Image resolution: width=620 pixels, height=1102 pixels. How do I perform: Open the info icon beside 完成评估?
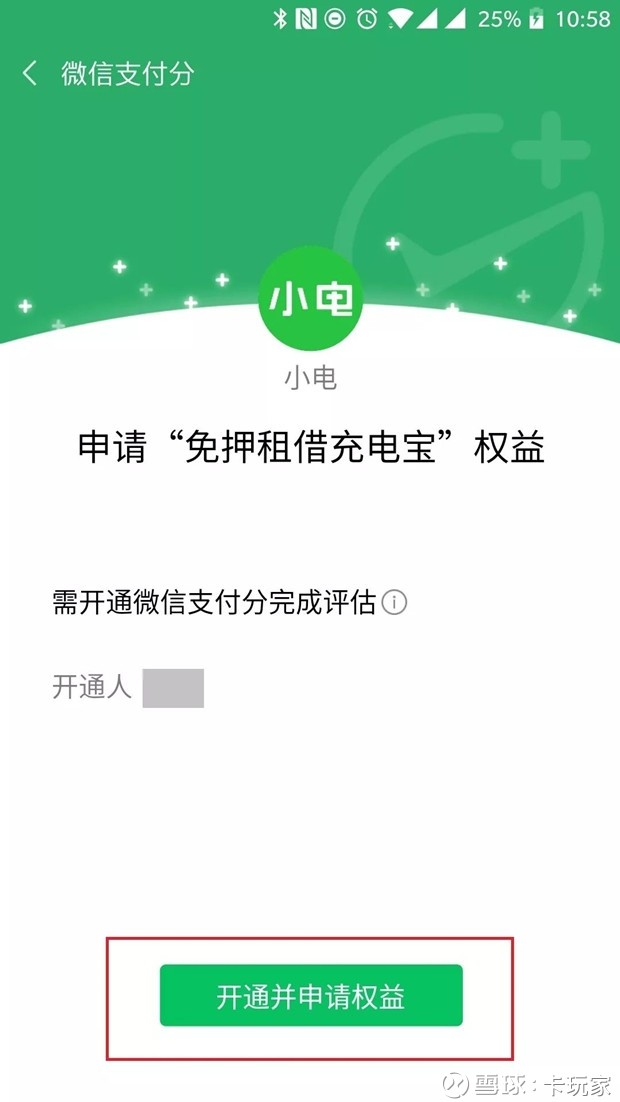pos(394,603)
